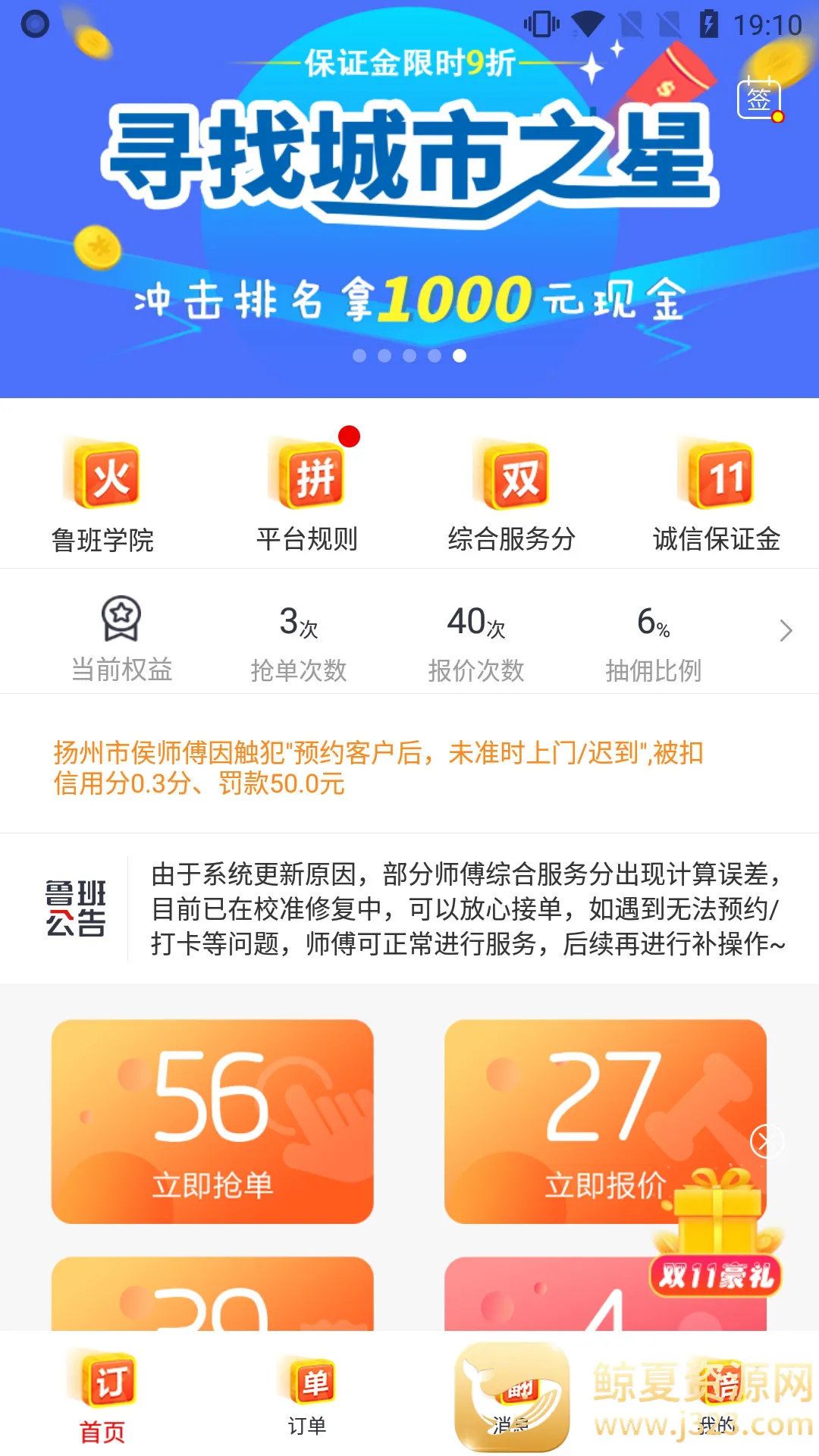819x1456 pixels.
Task: Tap the 立即报价 card
Action: [576, 1121]
